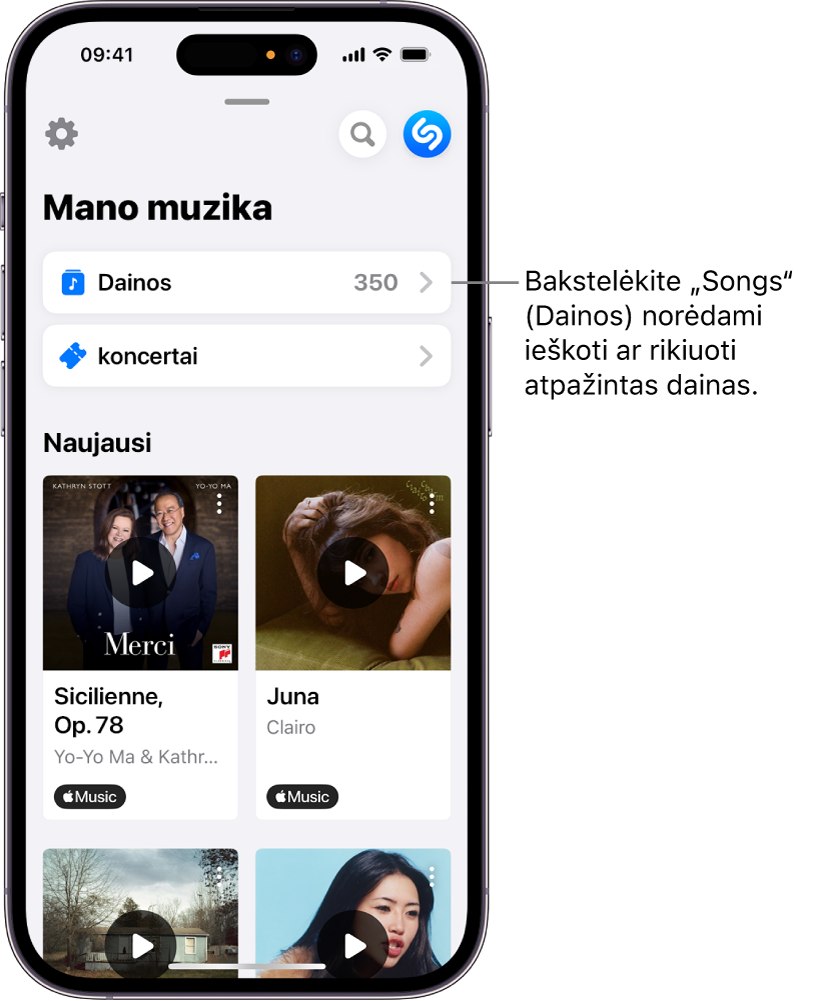Play Juna by Clairo preview
This screenshot has height=1001, width=817.
click(353, 573)
